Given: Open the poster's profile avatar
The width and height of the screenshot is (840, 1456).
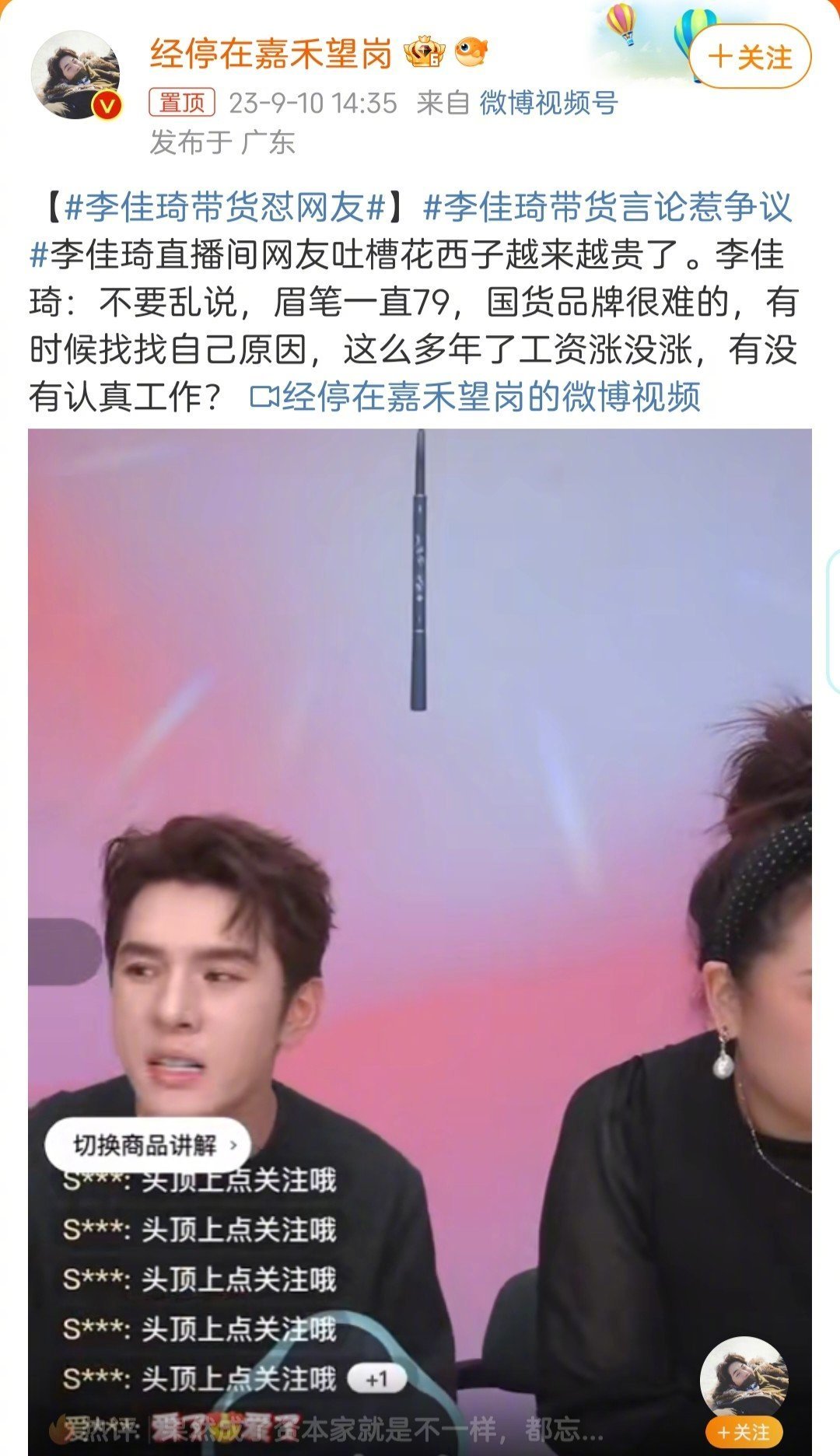Looking at the screenshot, I should (76, 76).
